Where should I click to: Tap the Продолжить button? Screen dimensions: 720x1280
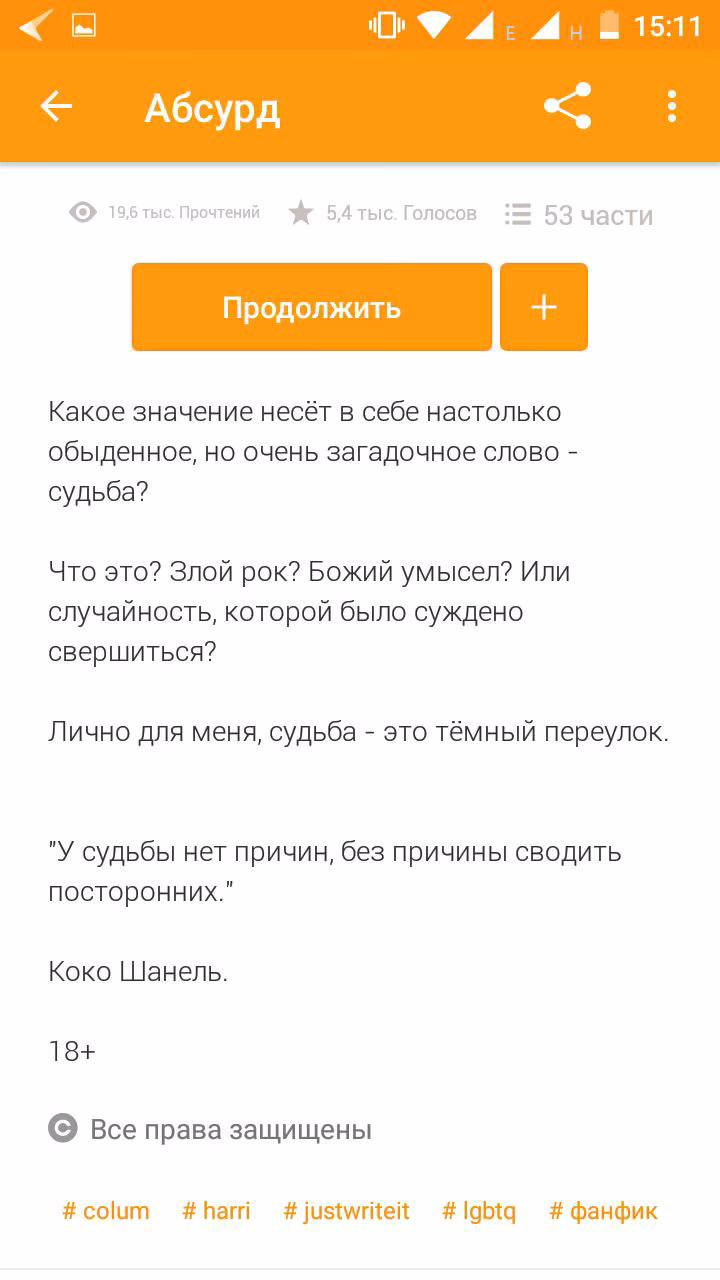pos(312,307)
